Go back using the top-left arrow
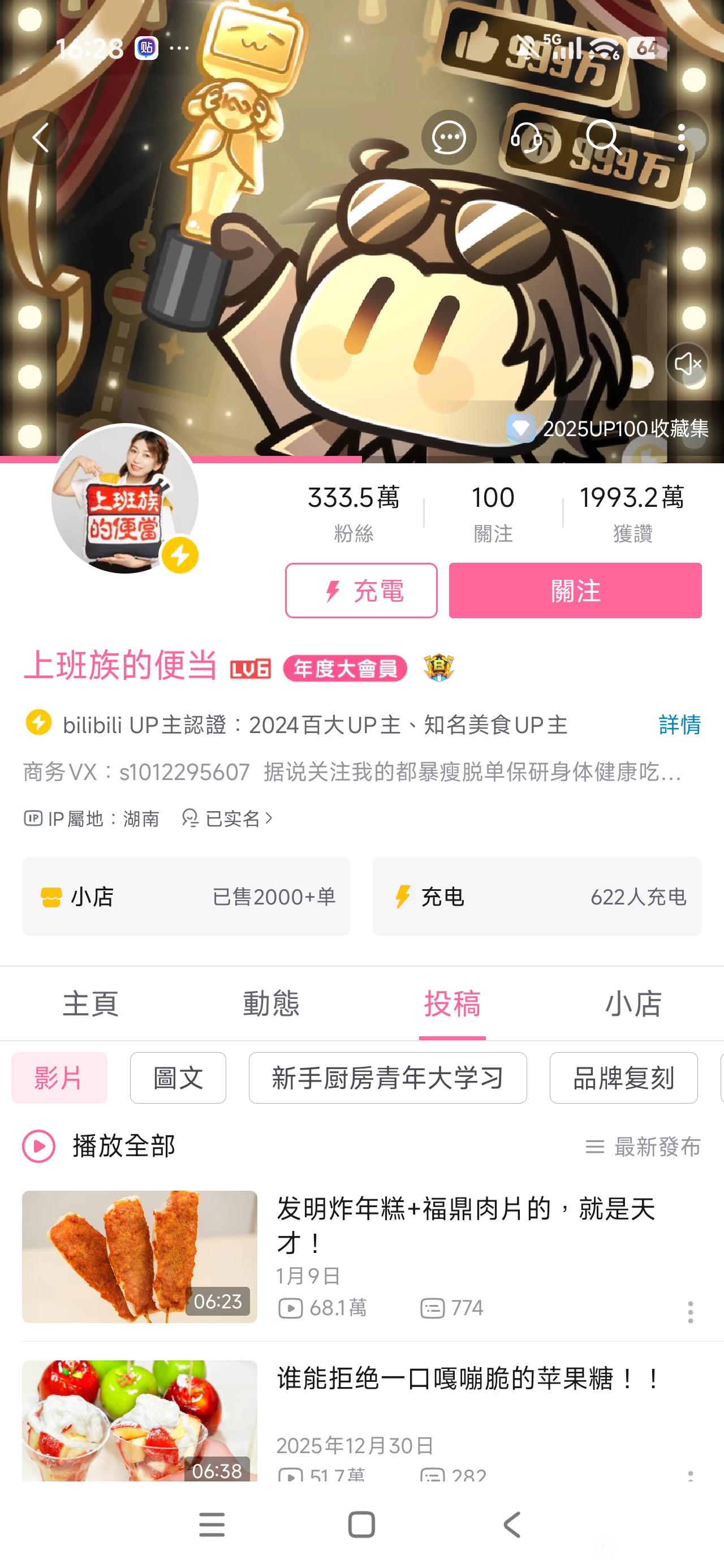This screenshot has width=724, height=1568. 41,137
